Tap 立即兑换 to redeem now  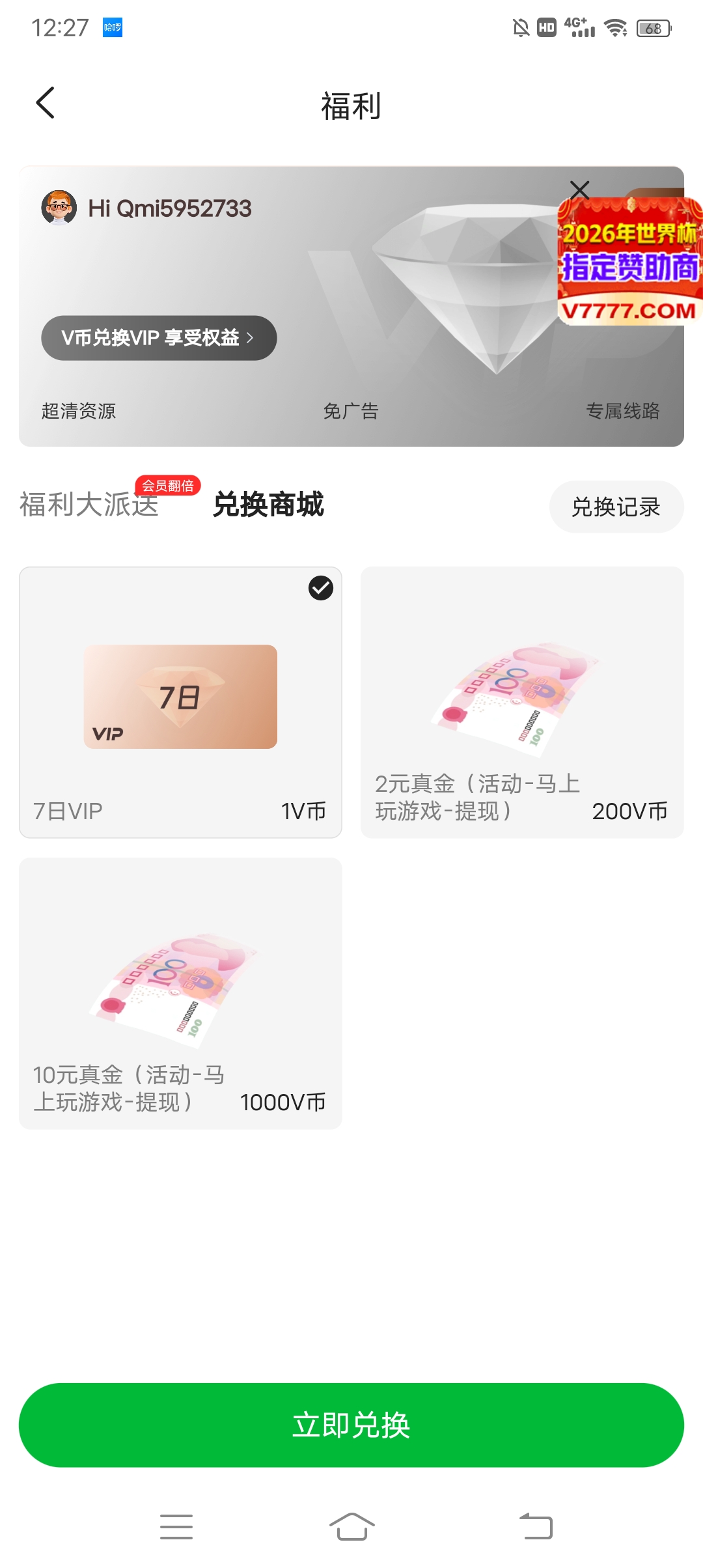pyautogui.click(x=351, y=1425)
